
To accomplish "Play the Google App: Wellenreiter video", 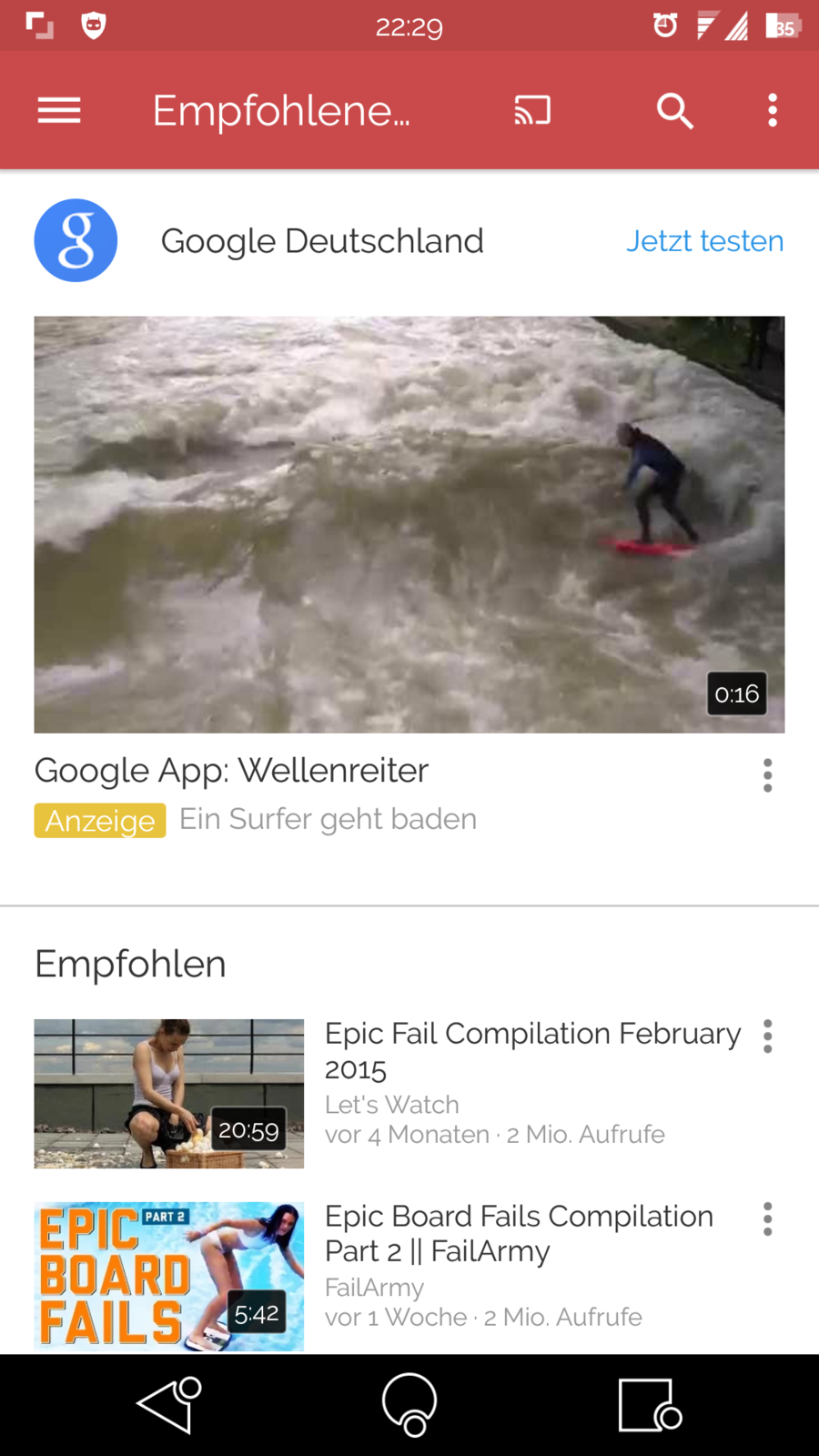I will click(x=409, y=524).
